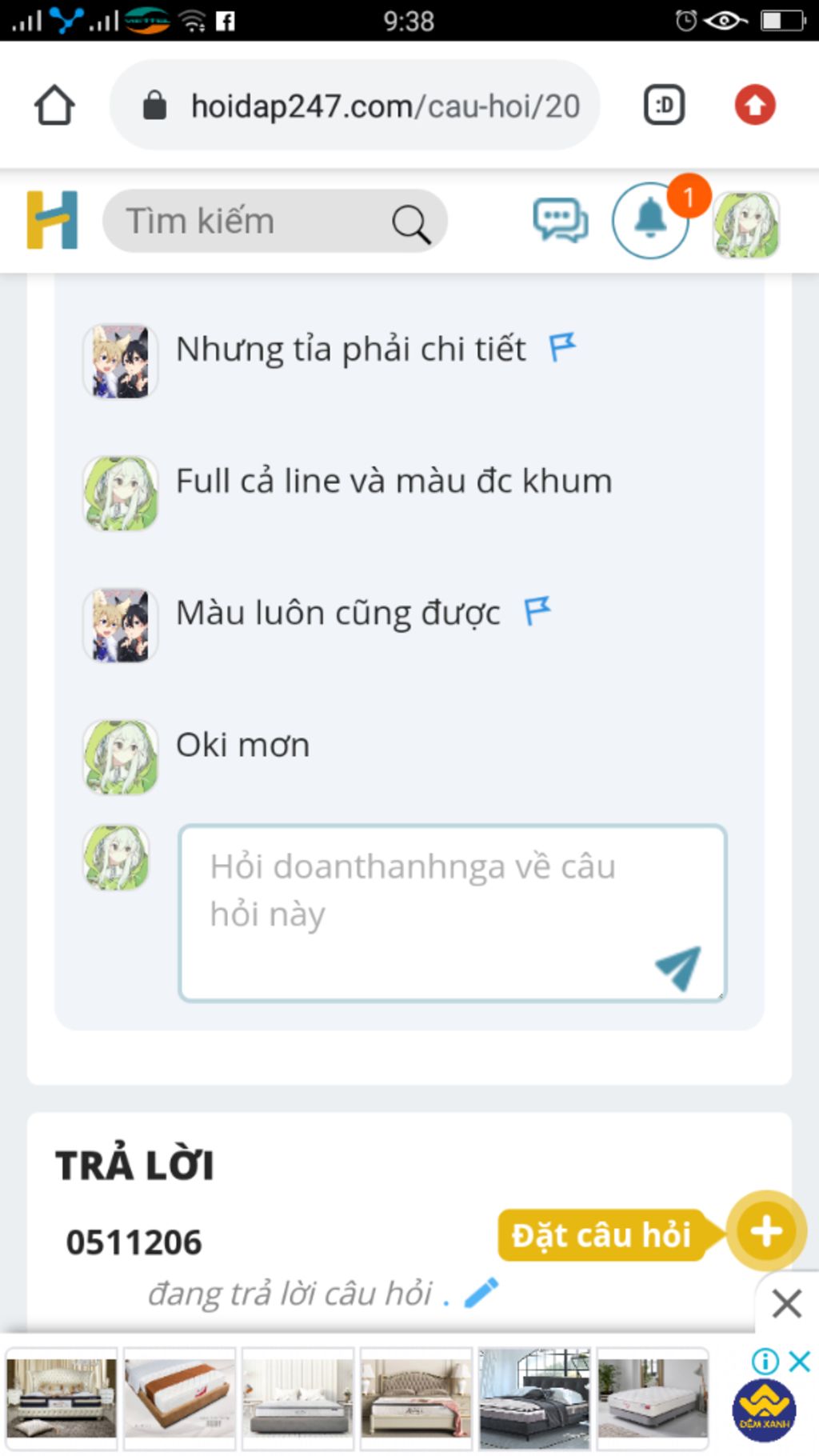Tap the Đặt câu hỏi plus button

pyautogui.click(x=765, y=1231)
